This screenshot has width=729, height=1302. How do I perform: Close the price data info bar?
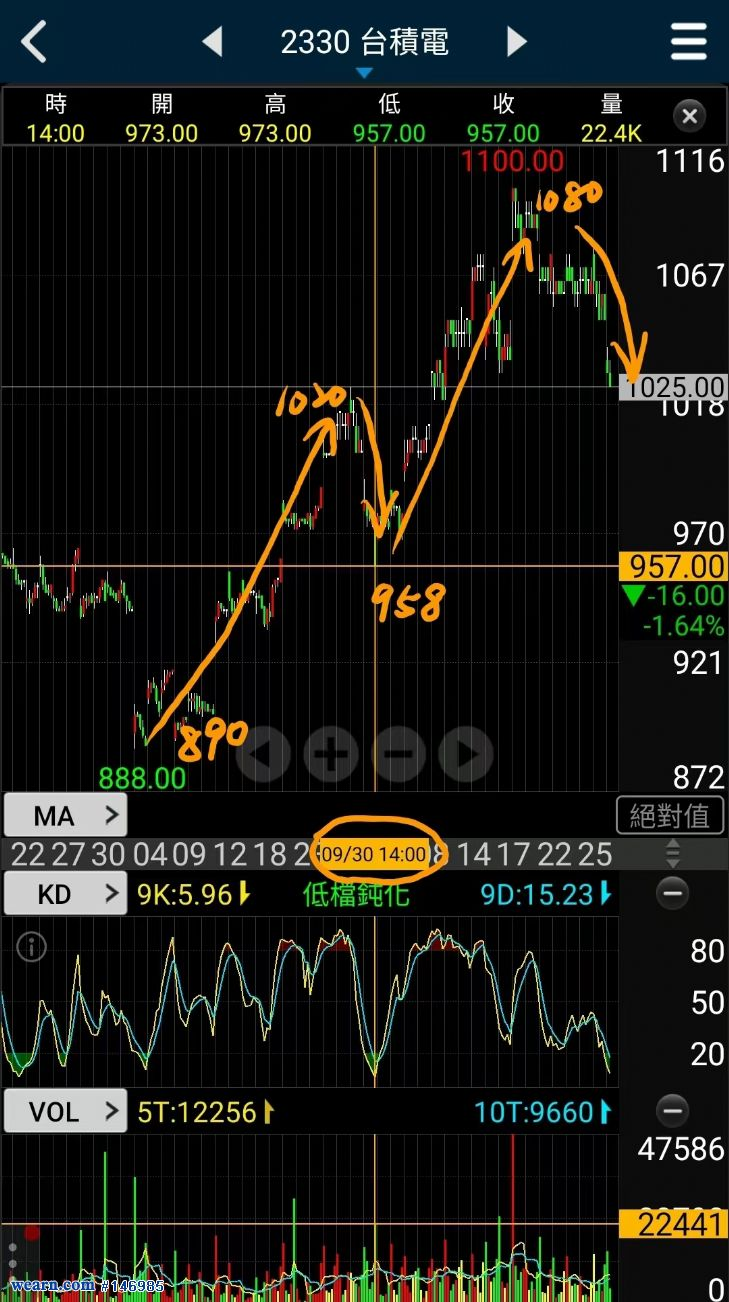(689, 117)
